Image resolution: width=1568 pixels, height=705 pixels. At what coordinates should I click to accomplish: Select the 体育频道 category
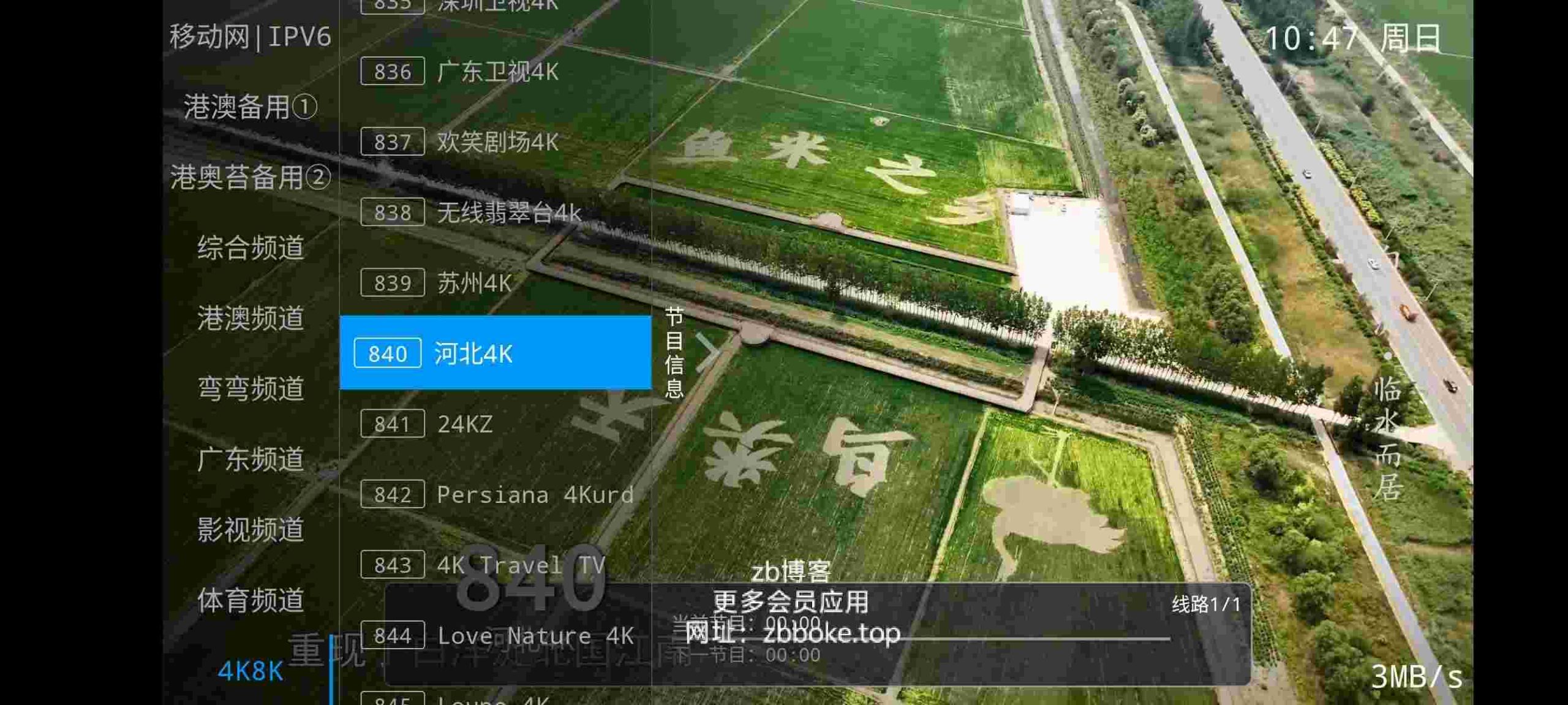coord(251,600)
